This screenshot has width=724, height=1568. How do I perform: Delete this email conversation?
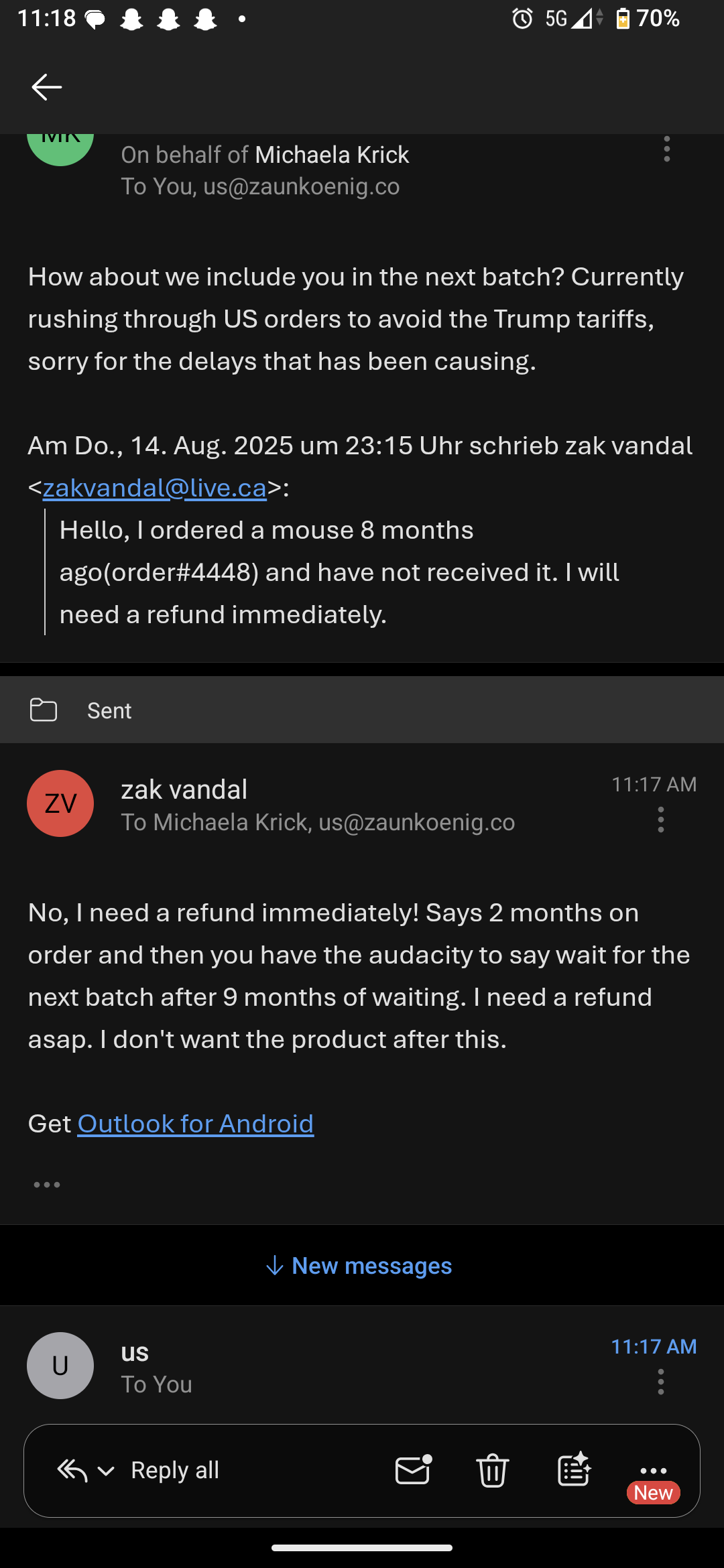point(493,1470)
